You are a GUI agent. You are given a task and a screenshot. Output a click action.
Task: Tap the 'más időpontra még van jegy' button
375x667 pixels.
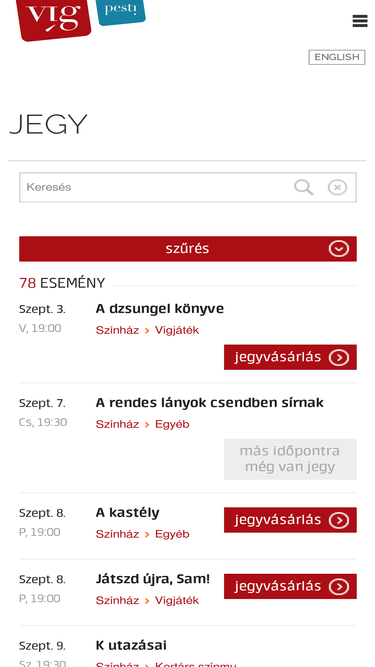pyautogui.click(x=290, y=459)
